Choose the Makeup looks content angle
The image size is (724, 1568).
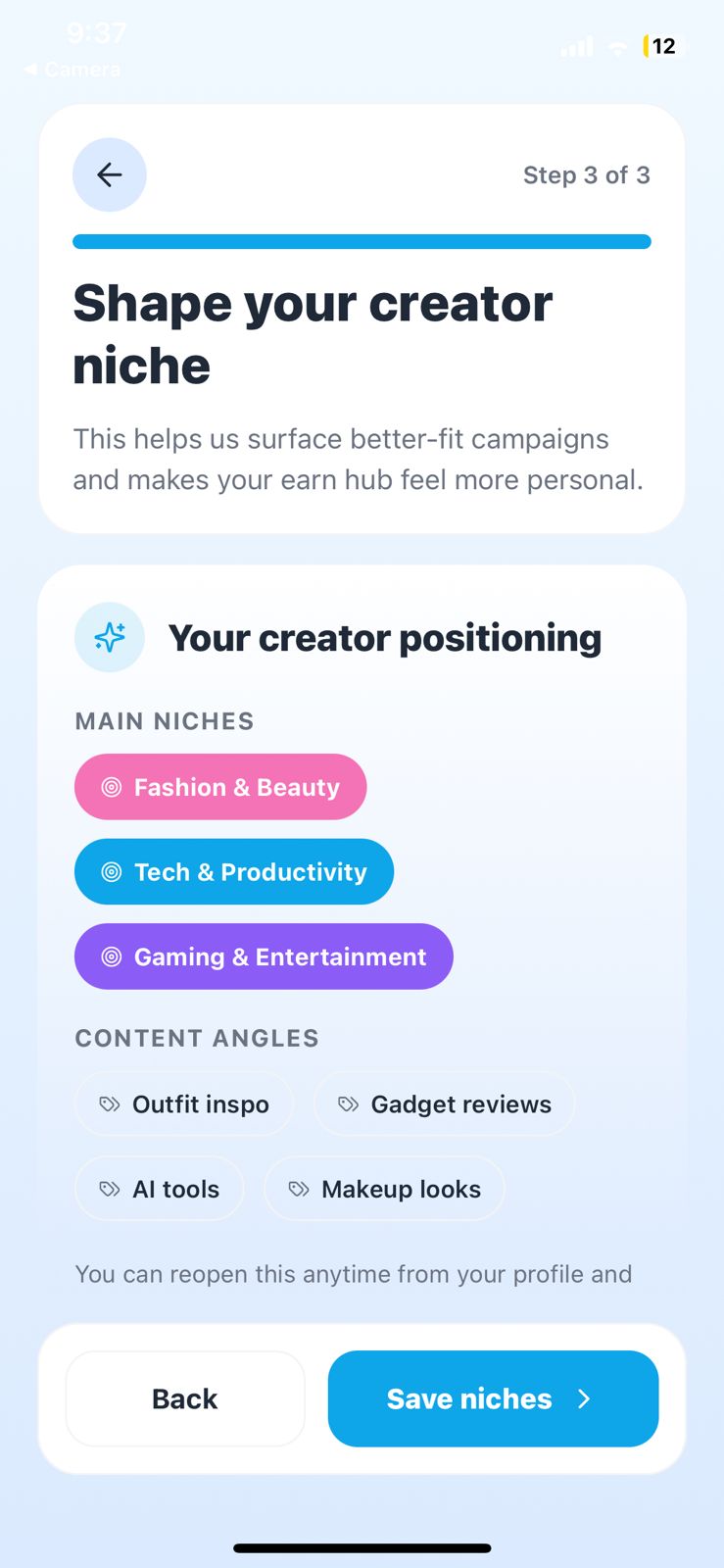coord(384,1189)
